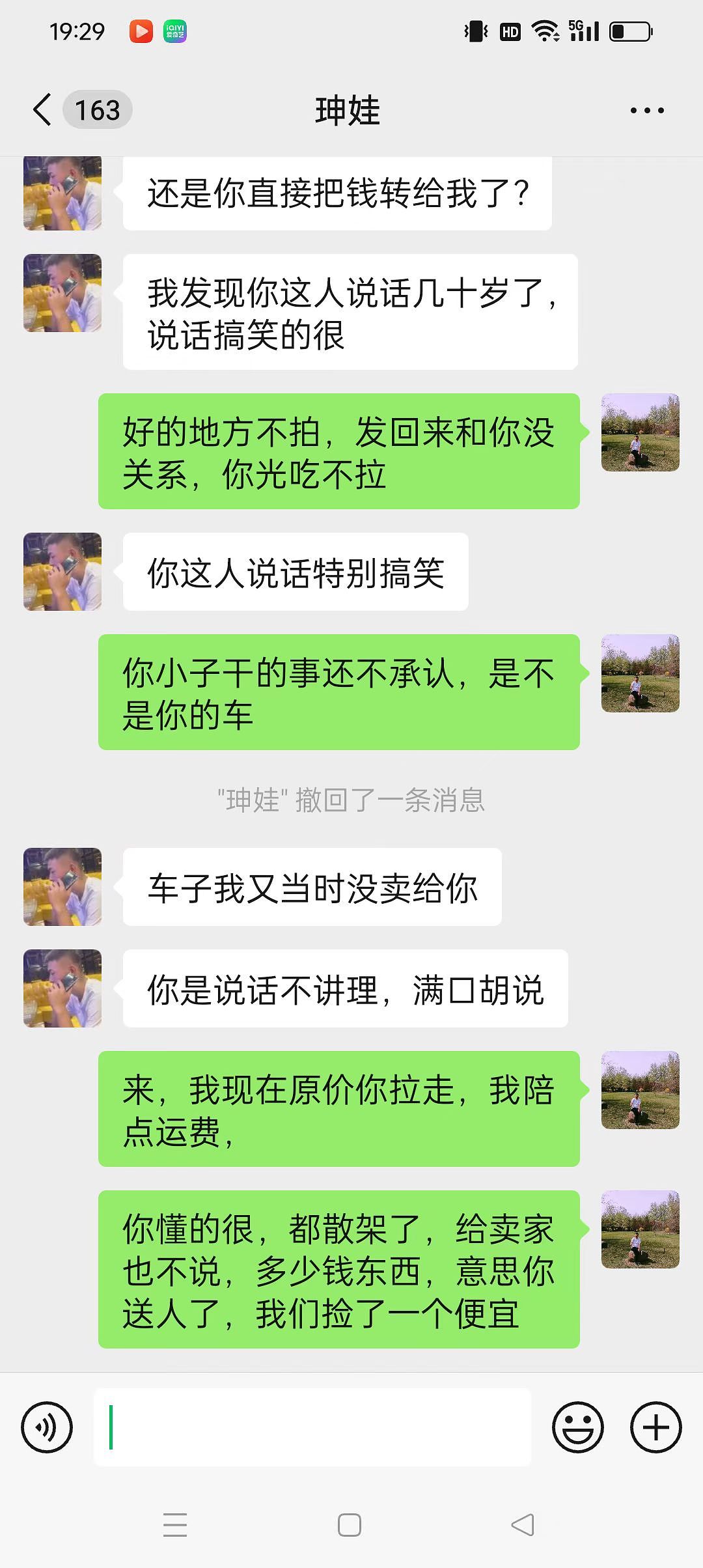Open the plus attachment menu
The height and width of the screenshot is (1568, 703).
(655, 1427)
